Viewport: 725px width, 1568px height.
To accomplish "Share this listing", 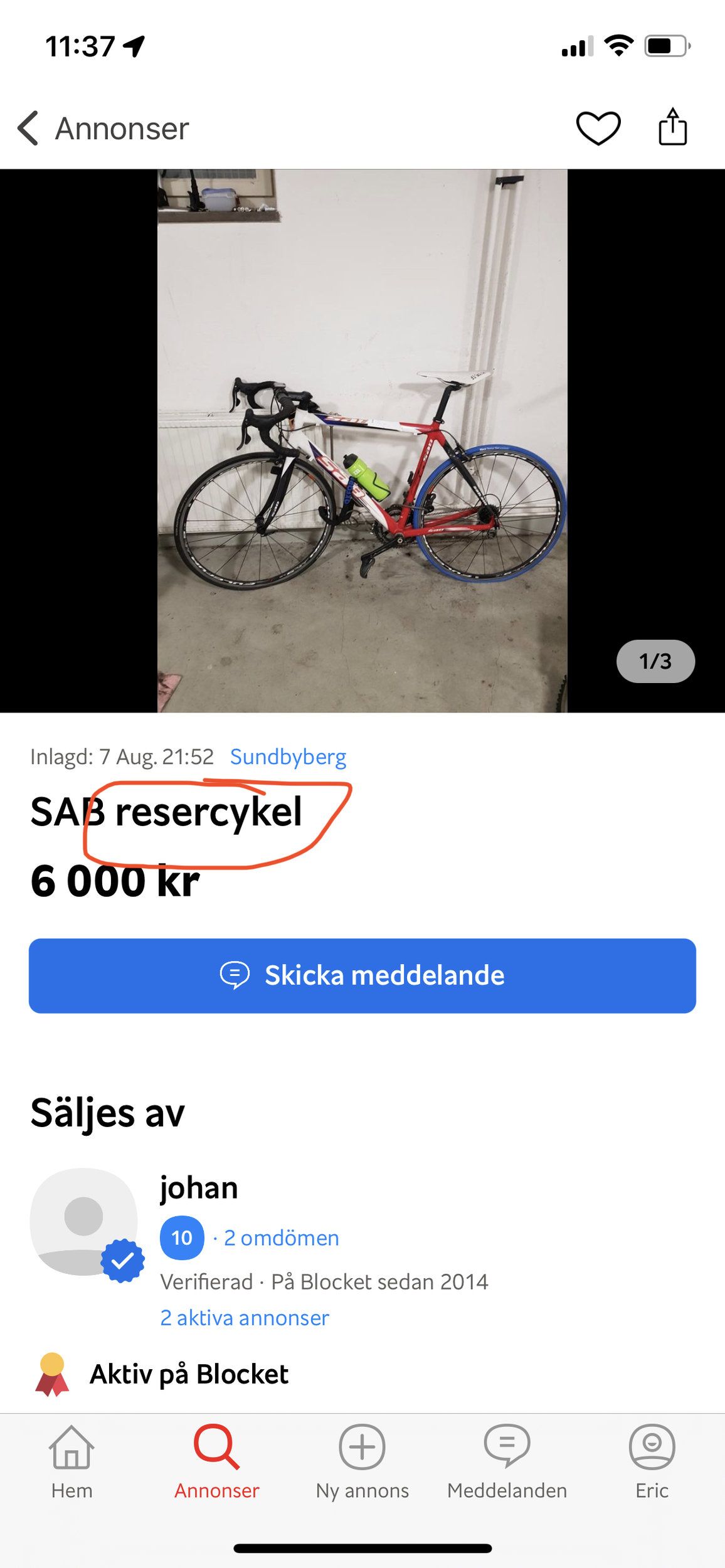I will (672, 127).
